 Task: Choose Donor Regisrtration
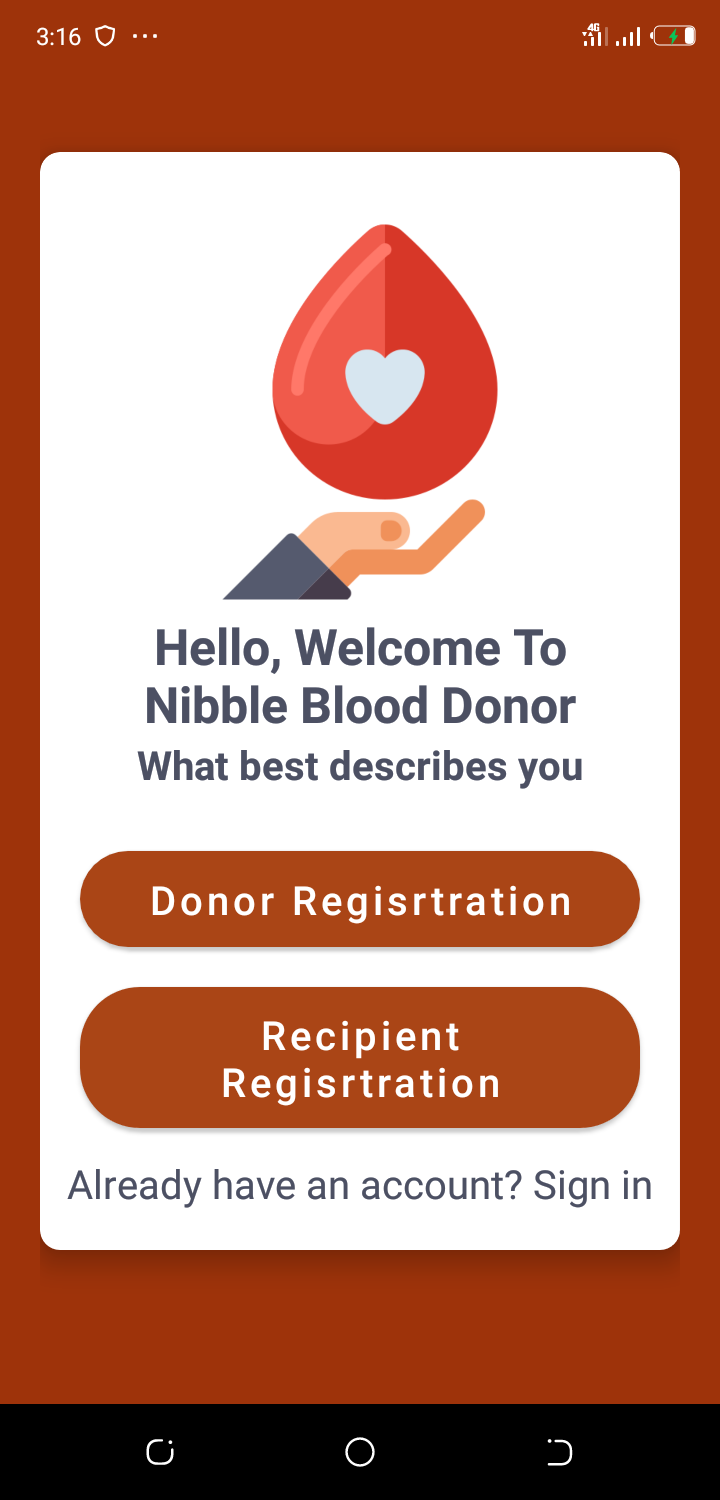360,900
